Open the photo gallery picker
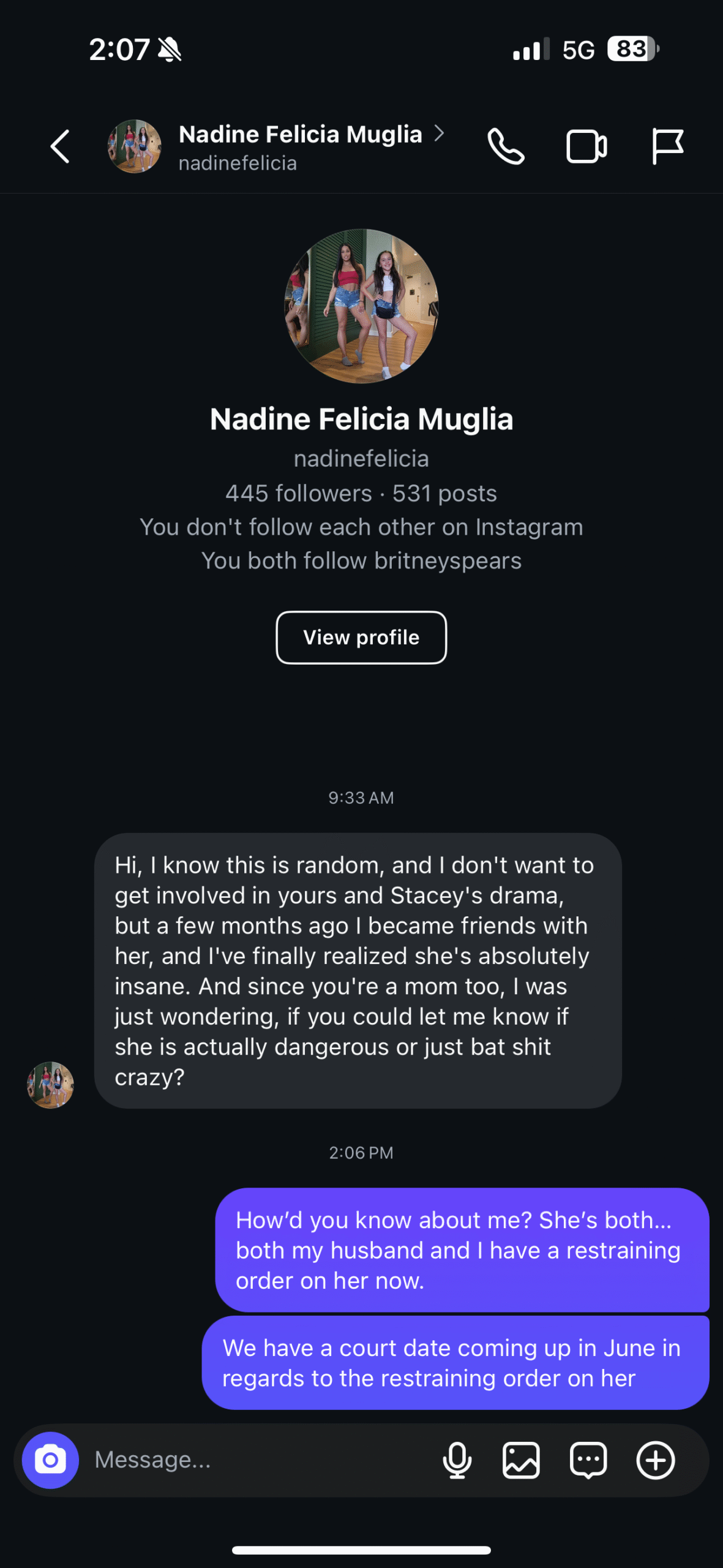The width and height of the screenshot is (723, 1568). (521, 1460)
